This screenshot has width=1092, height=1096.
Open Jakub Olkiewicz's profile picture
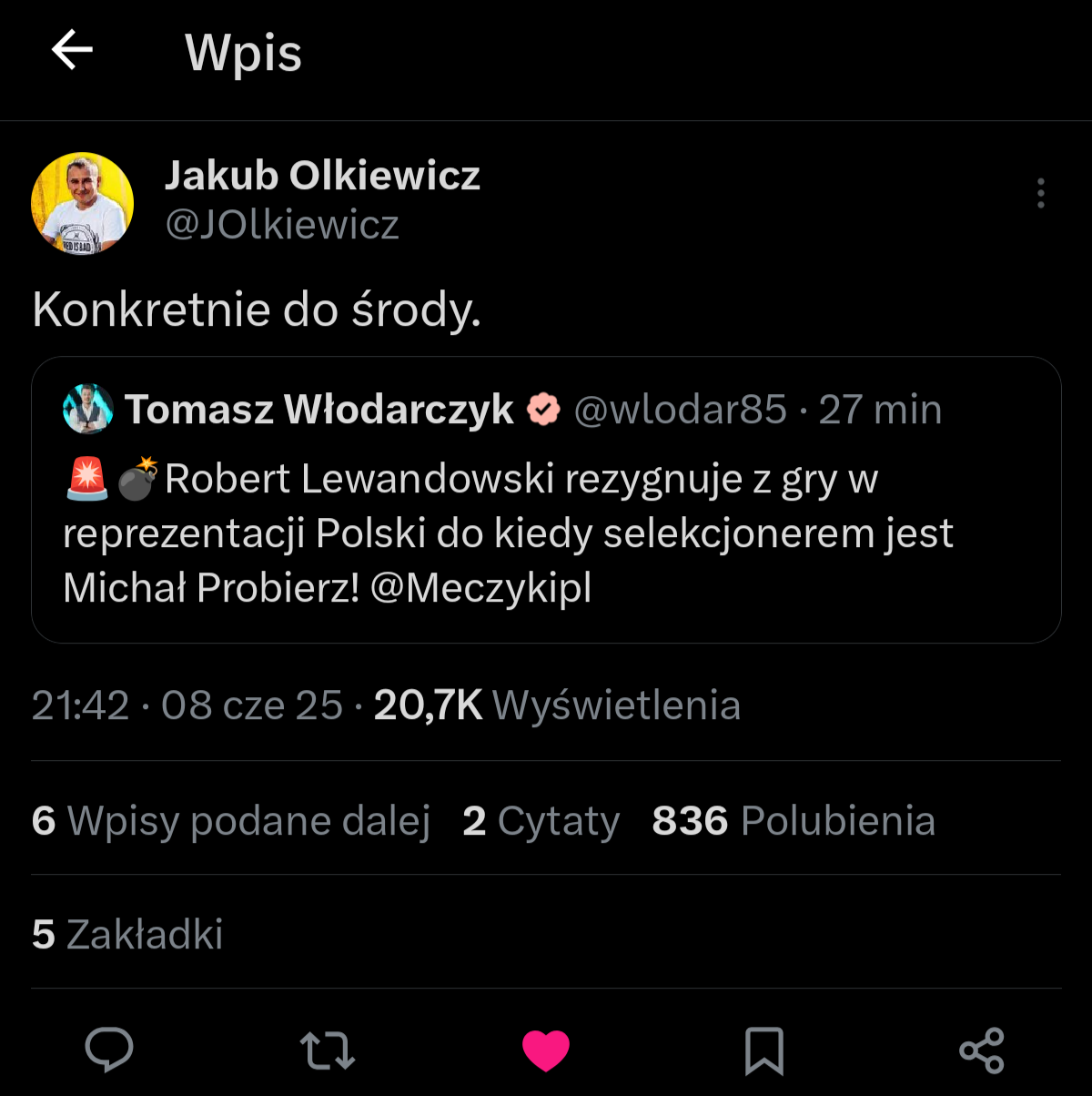point(83,203)
